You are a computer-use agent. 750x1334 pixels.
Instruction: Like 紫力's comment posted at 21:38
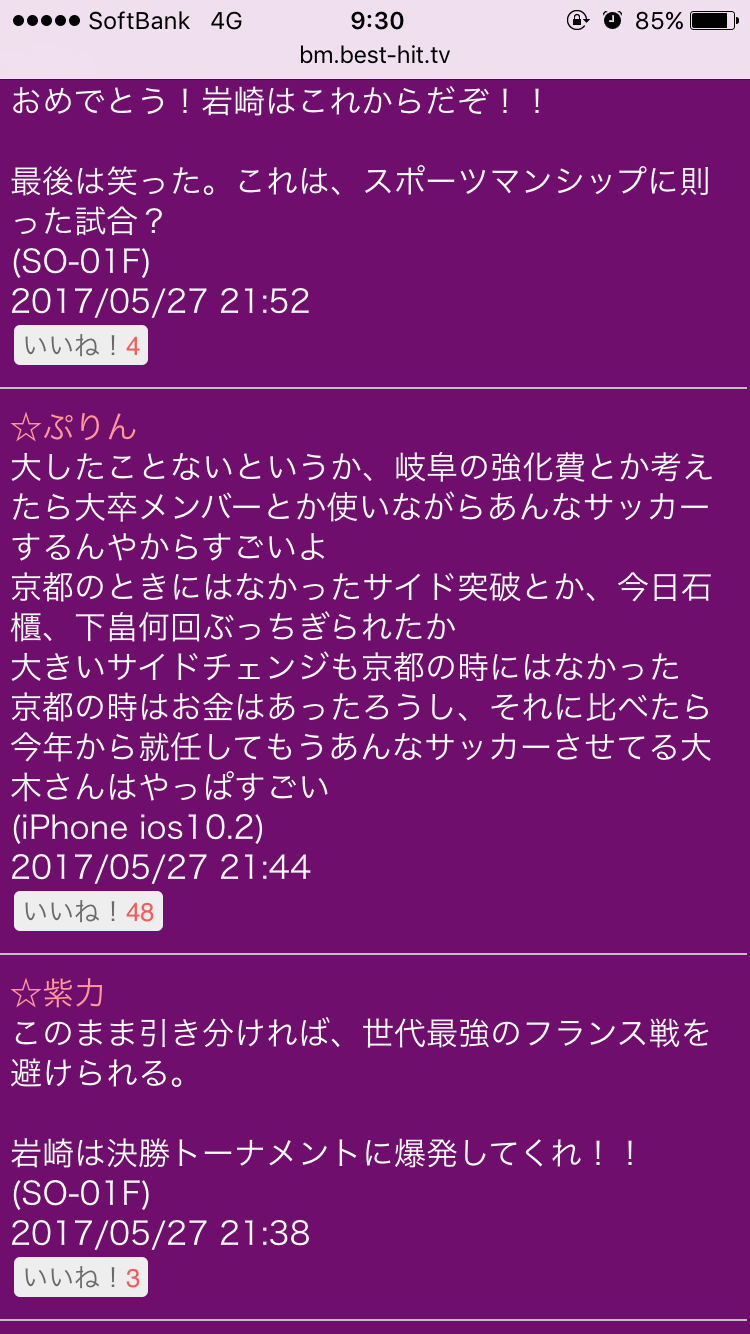coord(81,1277)
